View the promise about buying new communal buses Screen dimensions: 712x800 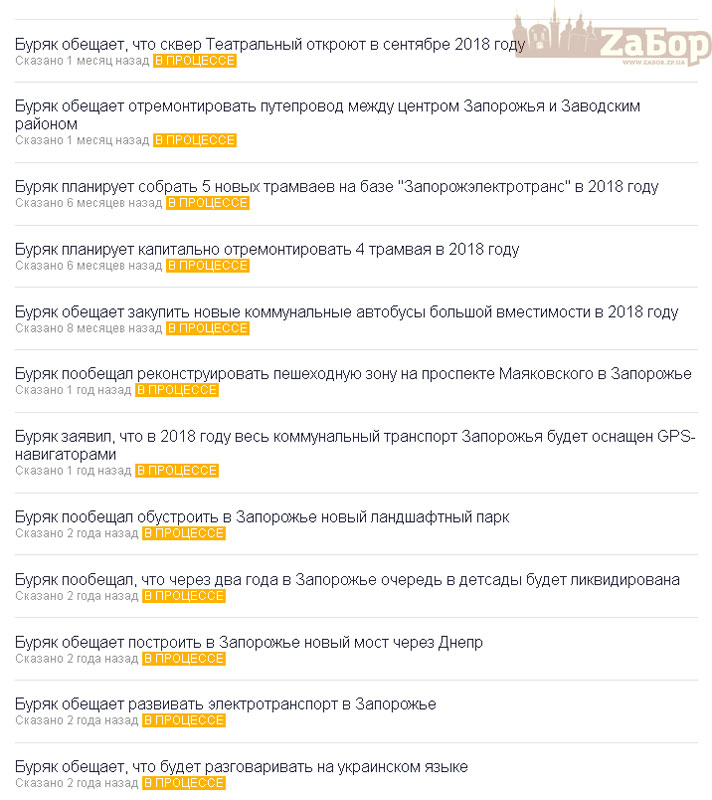(x=346, y=312)
